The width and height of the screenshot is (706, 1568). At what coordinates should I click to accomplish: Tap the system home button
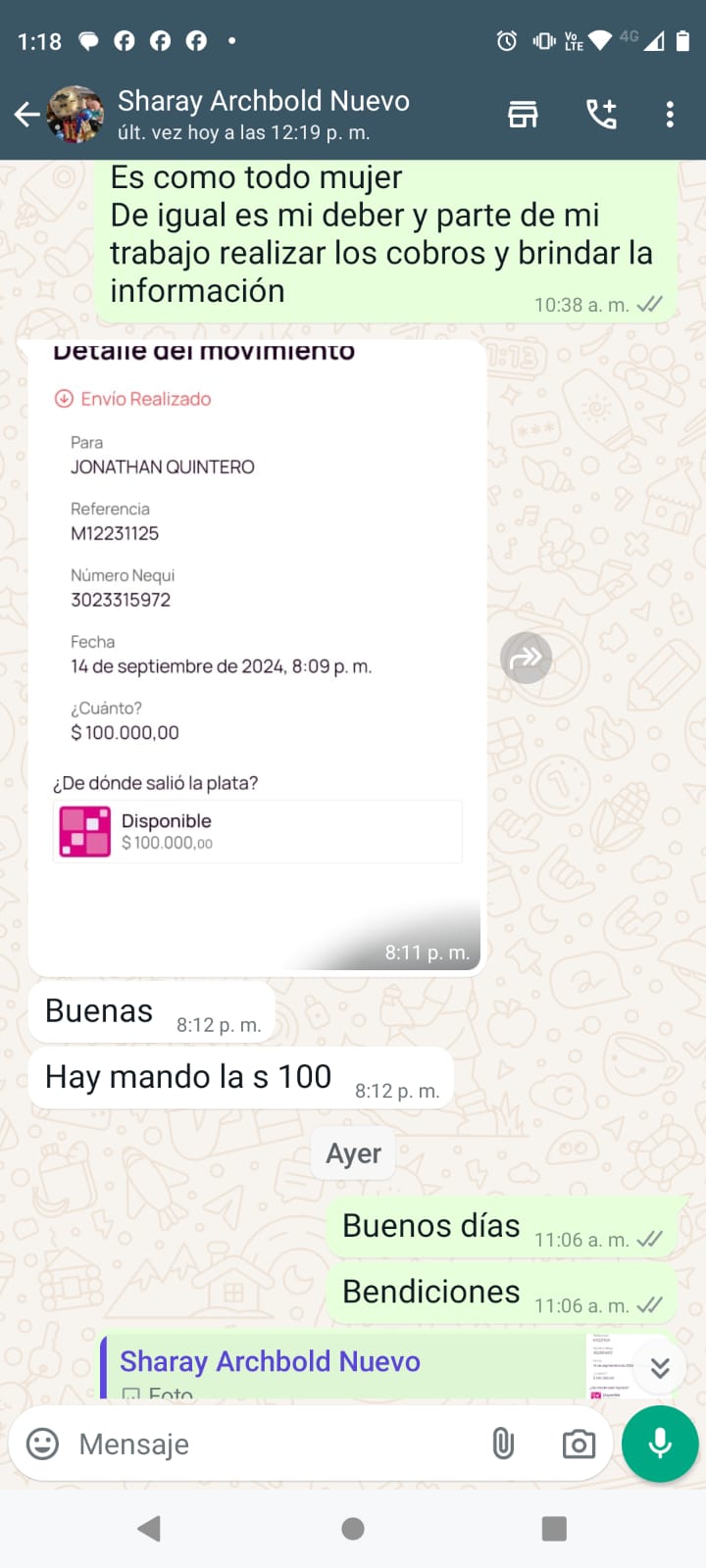coord(353,1529)
